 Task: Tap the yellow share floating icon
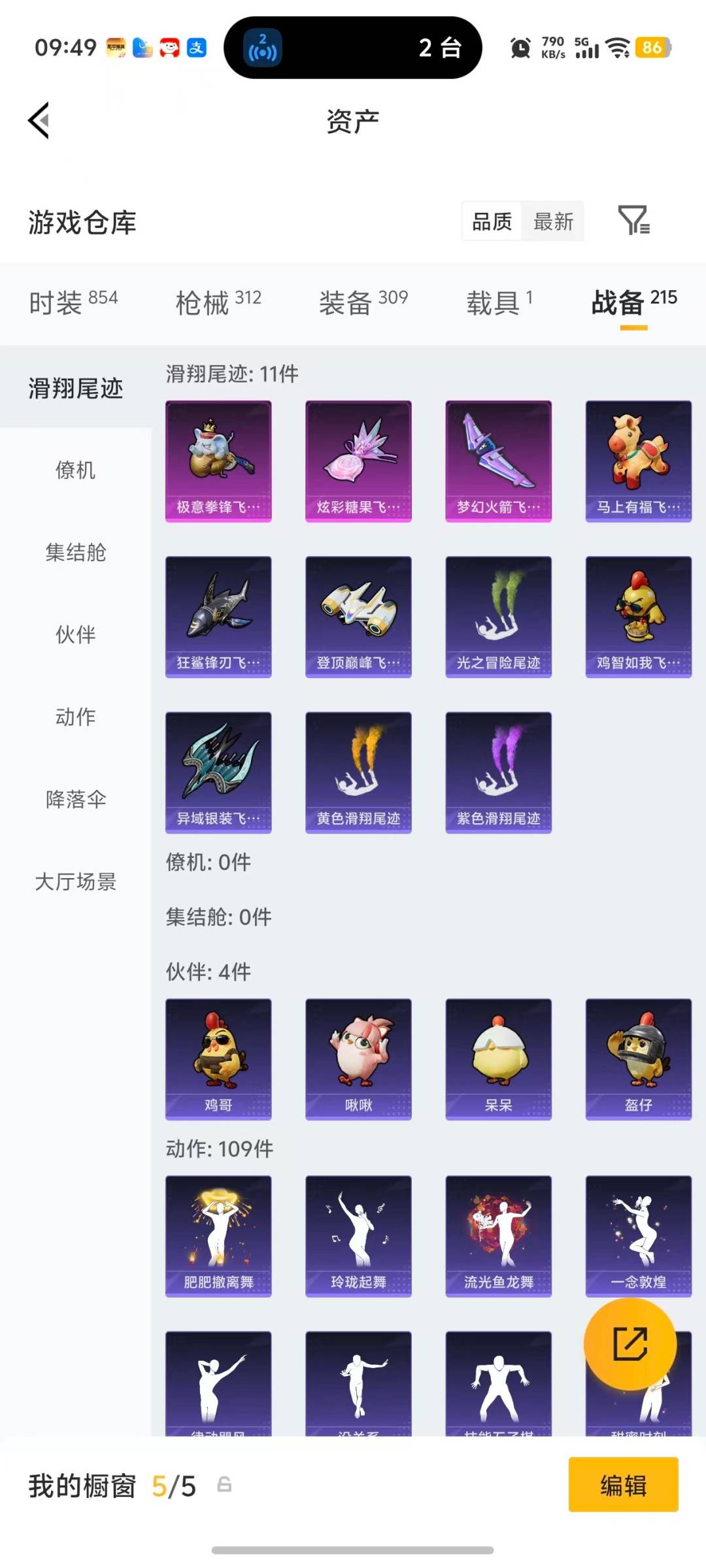click(630, 1344)
